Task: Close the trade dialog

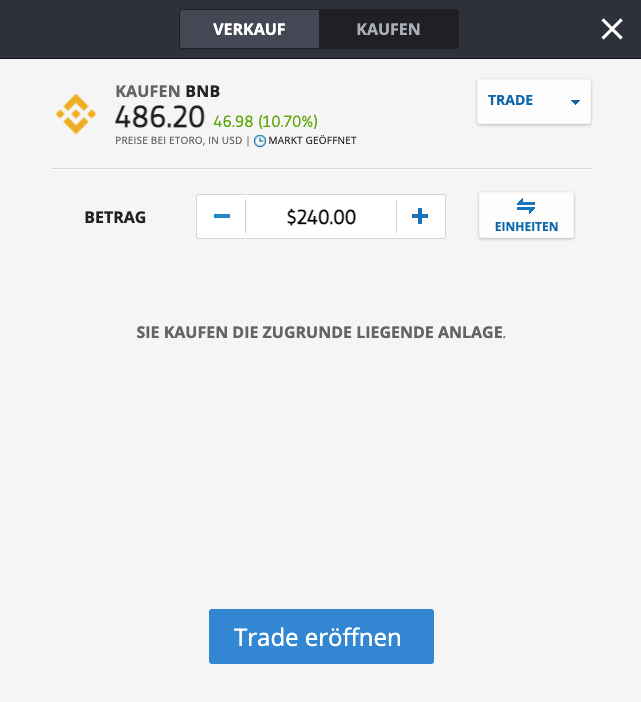Action: [612, 30]
